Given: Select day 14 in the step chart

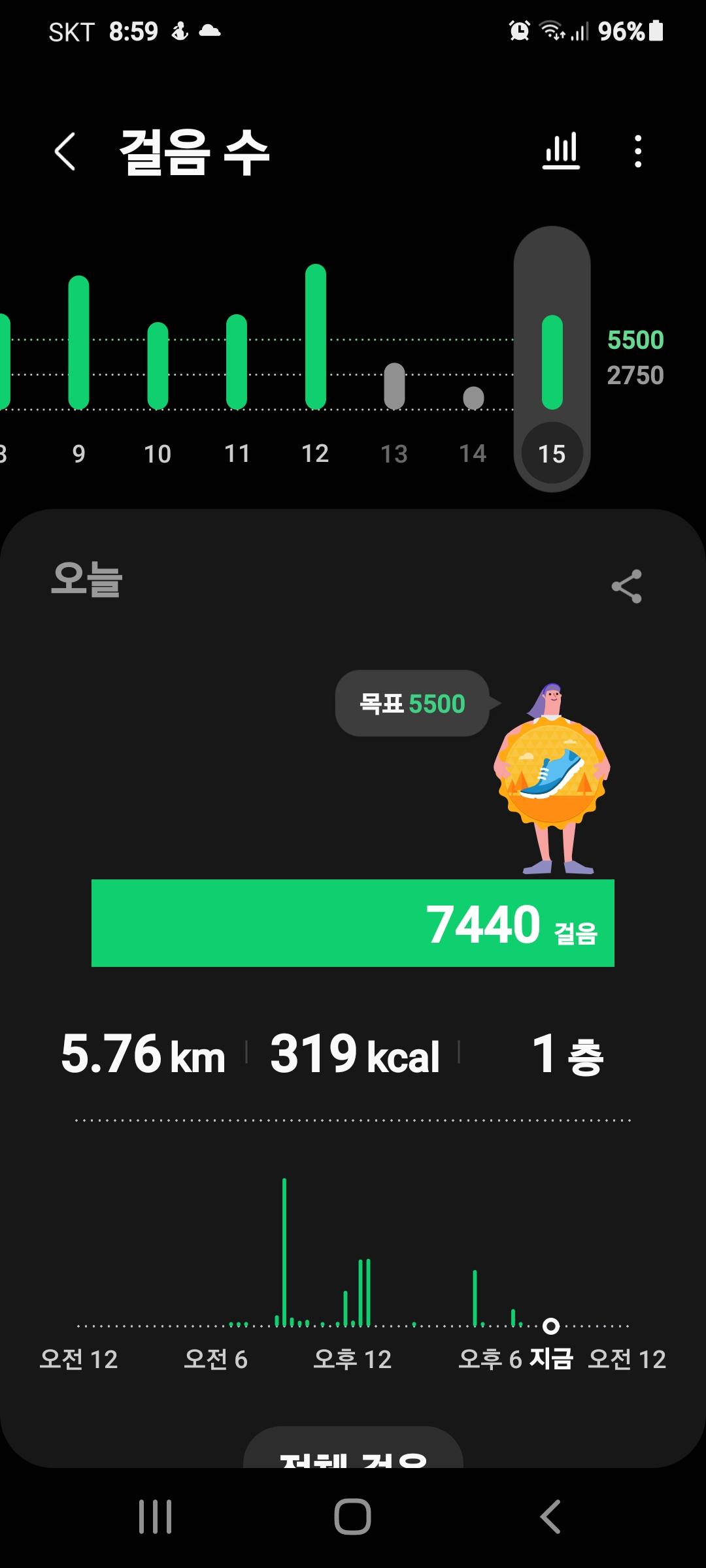Looking at the screenshot, I should [473, 397].
